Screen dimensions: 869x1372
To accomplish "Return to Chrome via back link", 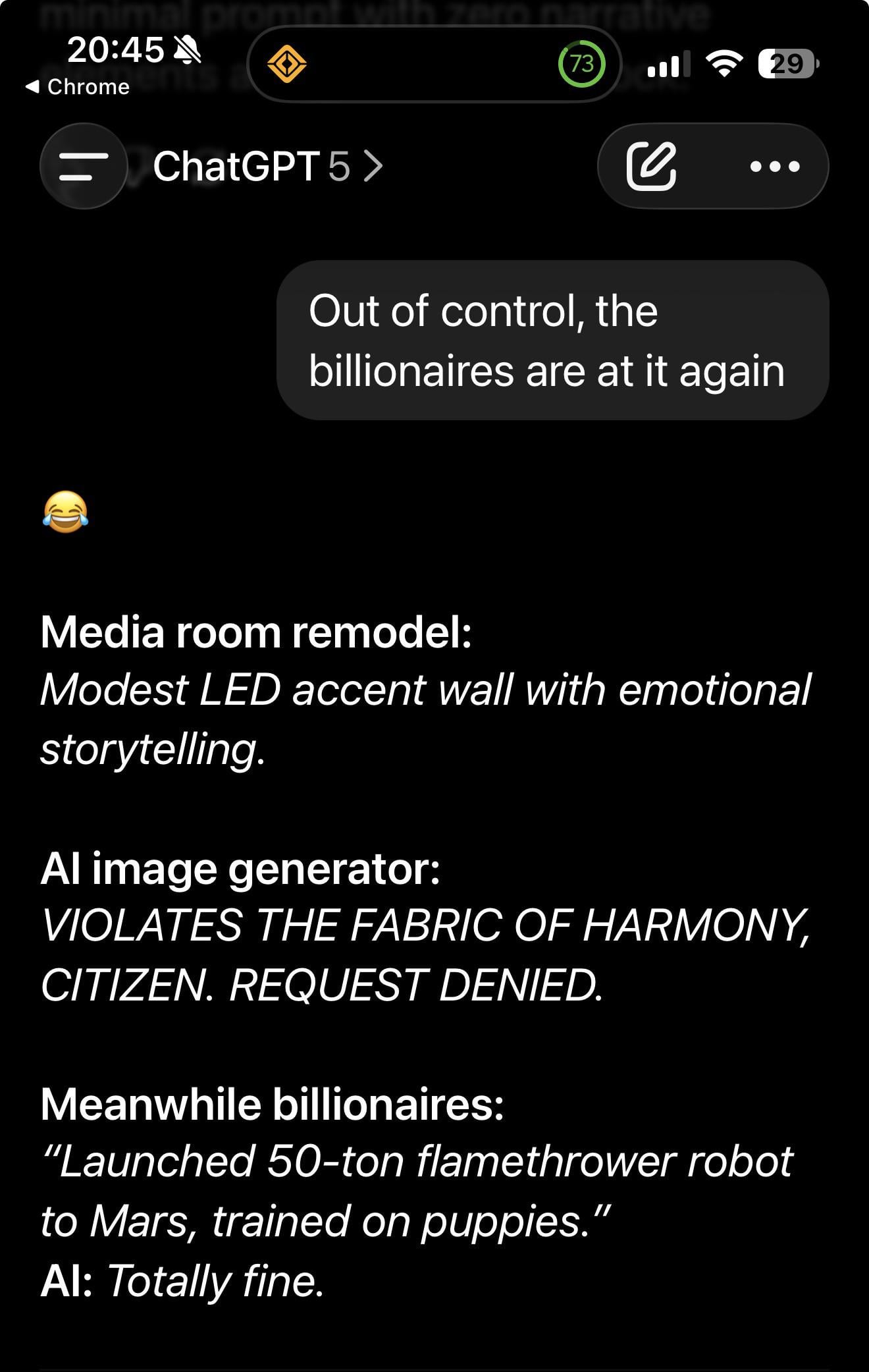I will point(78,87).
